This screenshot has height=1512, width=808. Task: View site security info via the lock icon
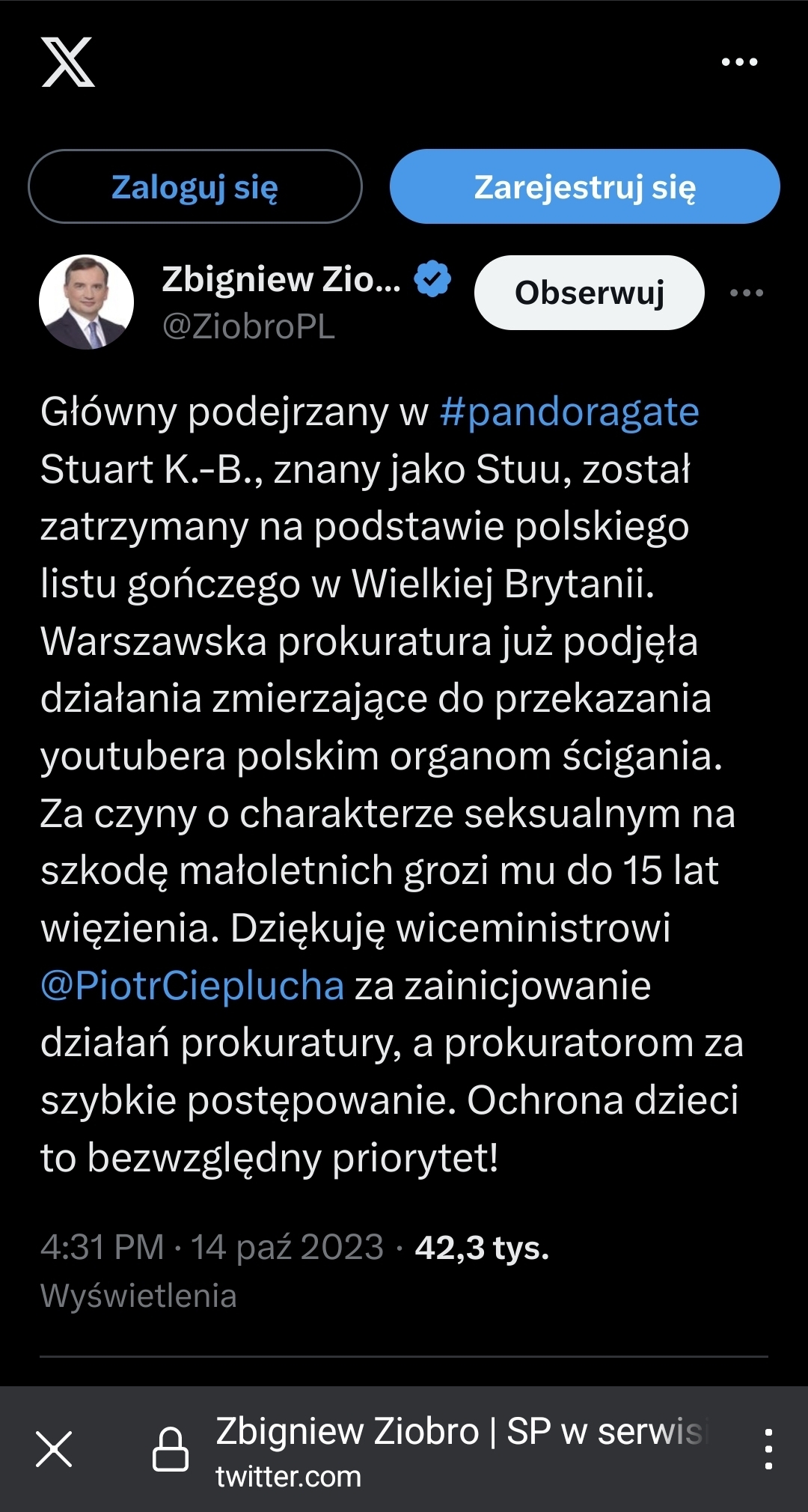tap(171, 1448)
